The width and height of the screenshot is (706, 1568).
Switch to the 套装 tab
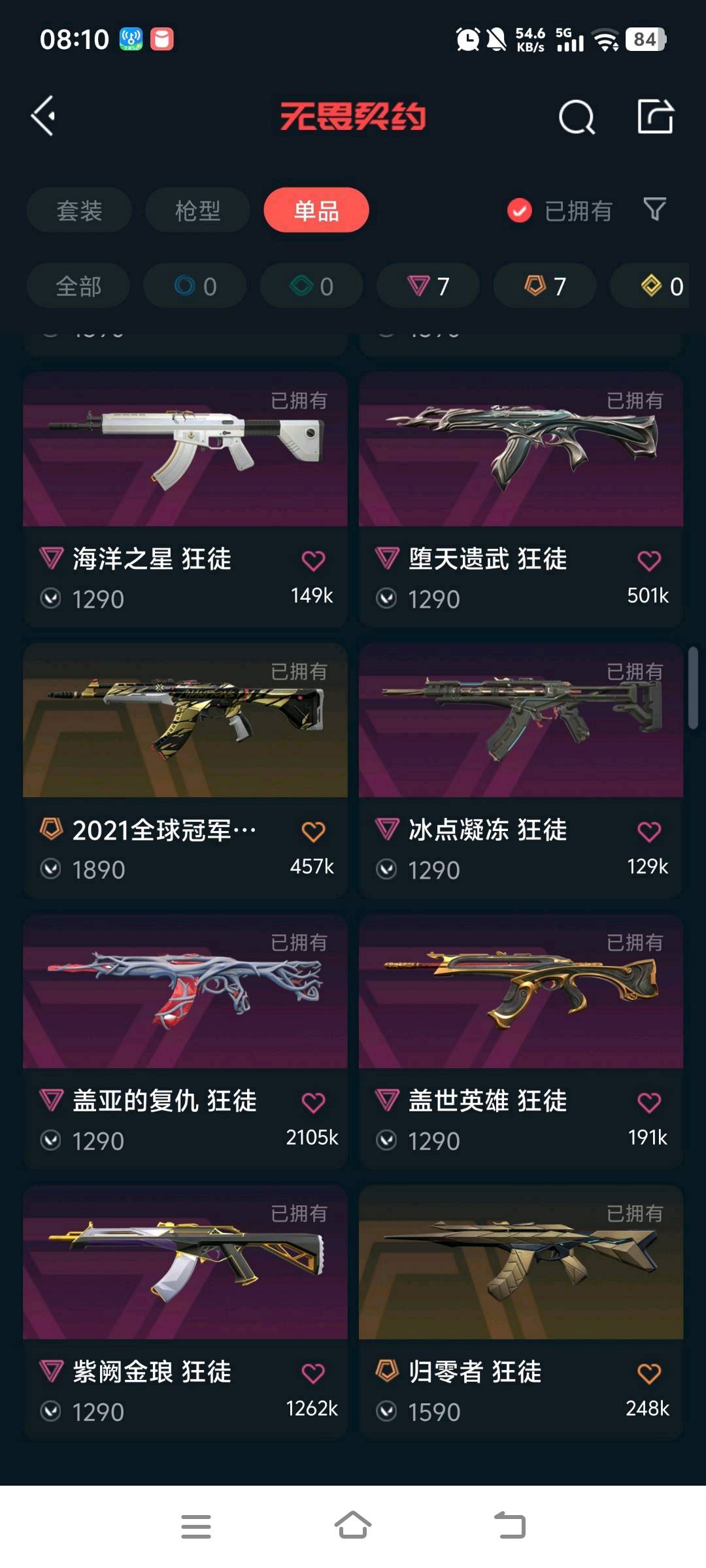coord(79,210)
